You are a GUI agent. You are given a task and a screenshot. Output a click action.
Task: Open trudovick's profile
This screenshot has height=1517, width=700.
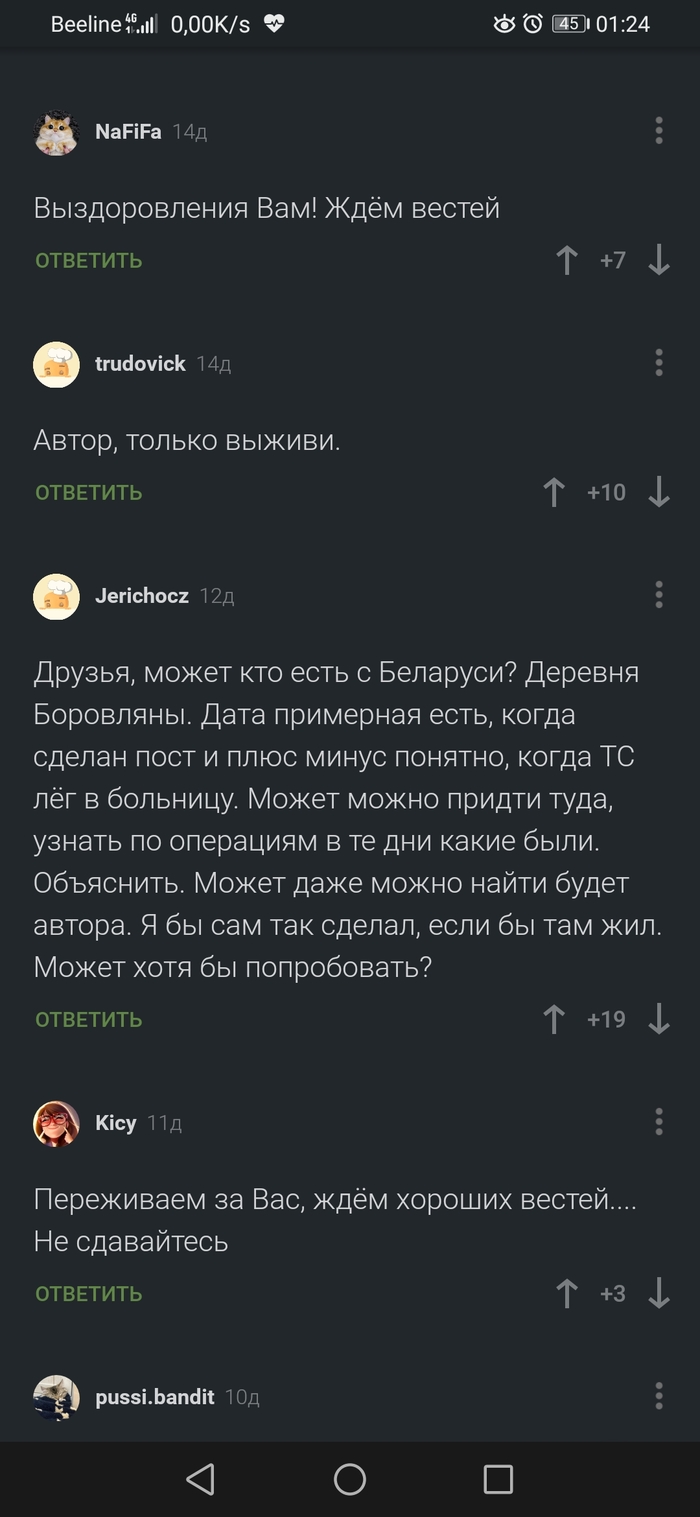point(140,364)
